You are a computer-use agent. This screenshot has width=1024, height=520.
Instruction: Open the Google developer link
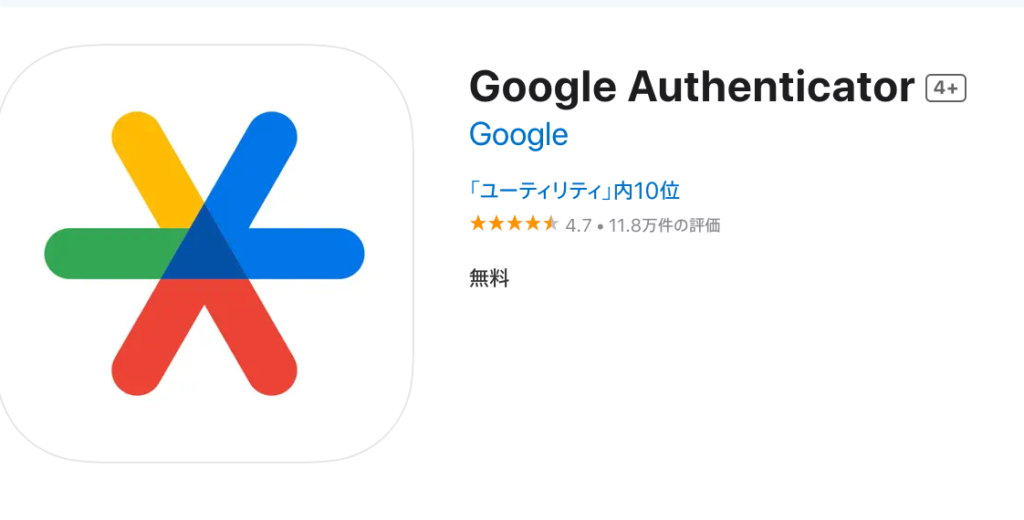click(x=518, y=134)
